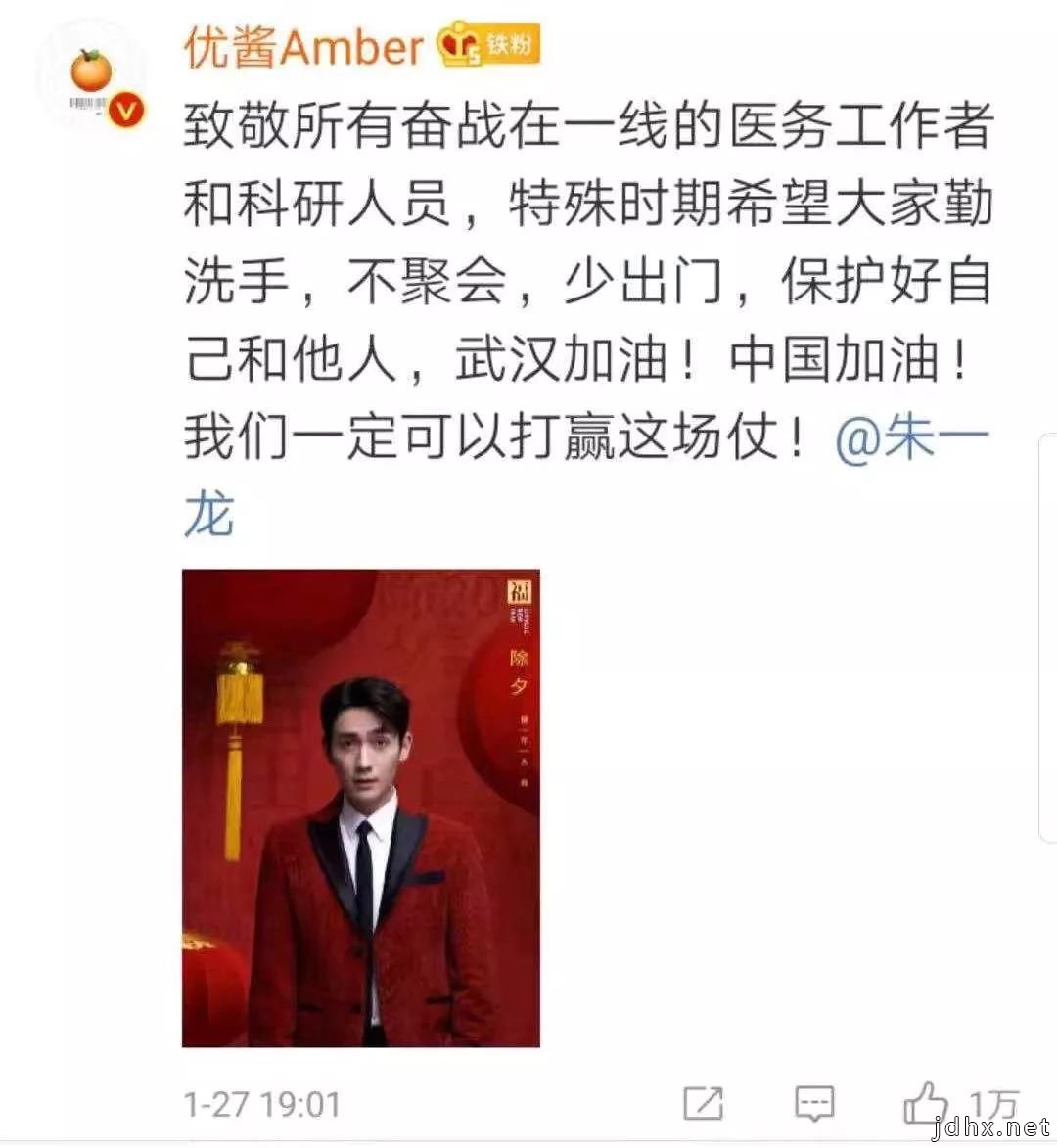View the attached red poster image
Viewport: 1057px width, 1148px height.
tap(360, 807)
